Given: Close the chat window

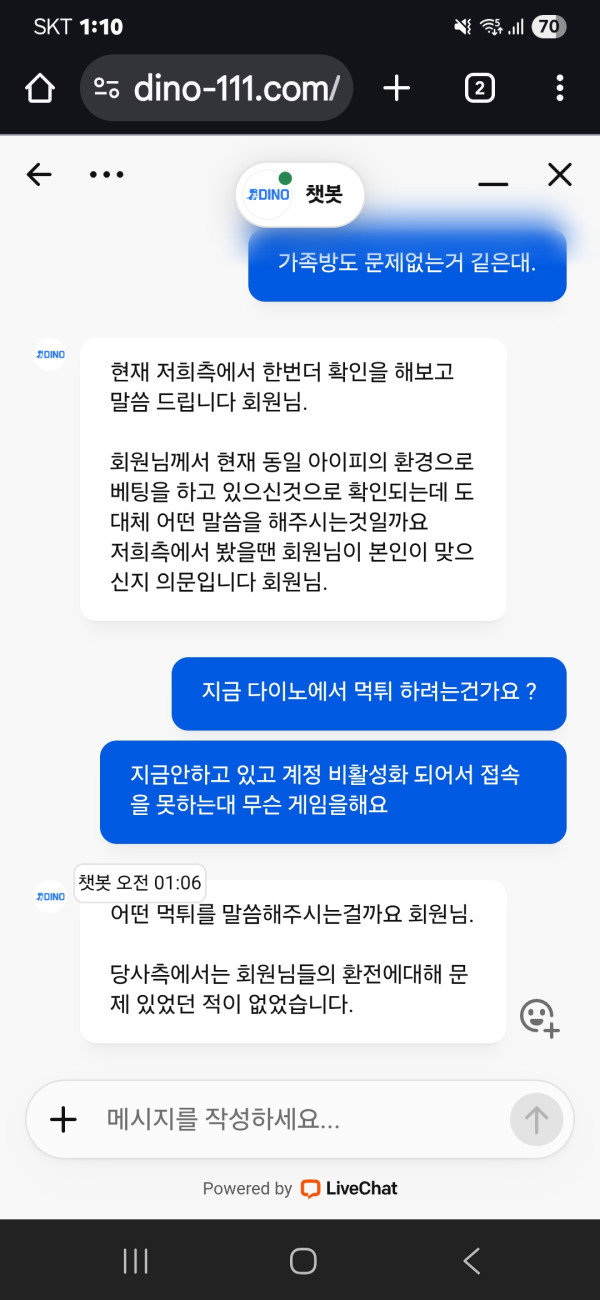Looking at the screenshot, I should pos(559,175).
